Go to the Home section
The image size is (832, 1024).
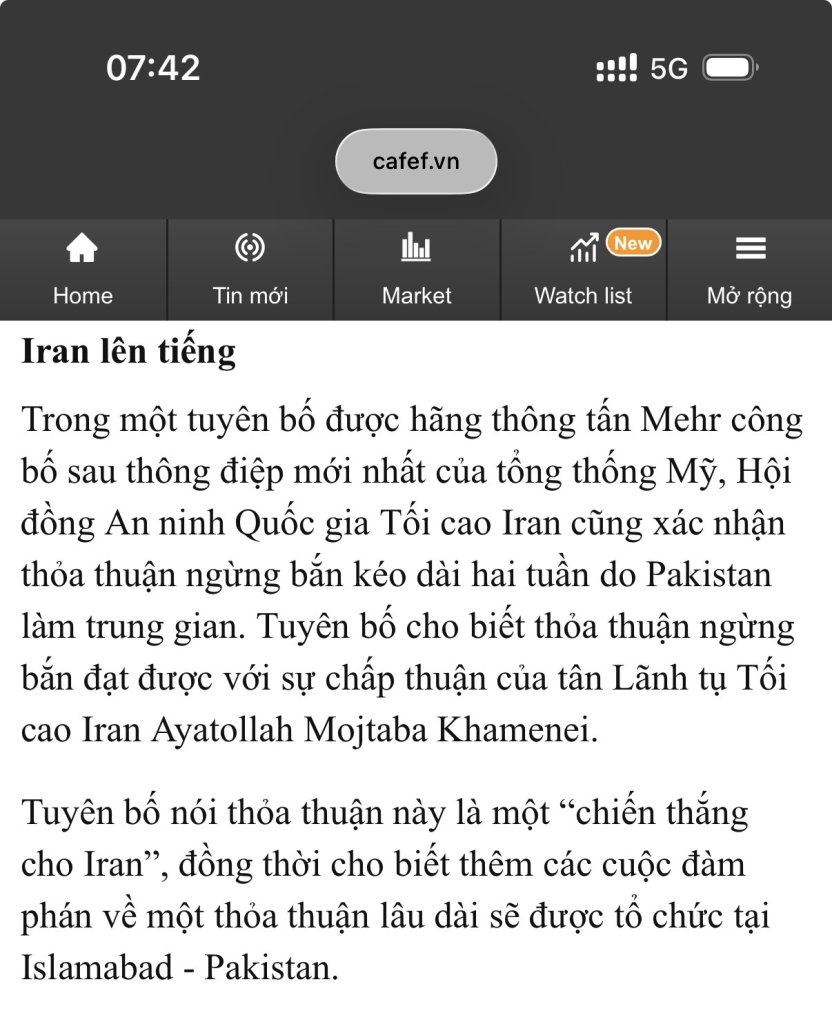click(x=83, y=270)
